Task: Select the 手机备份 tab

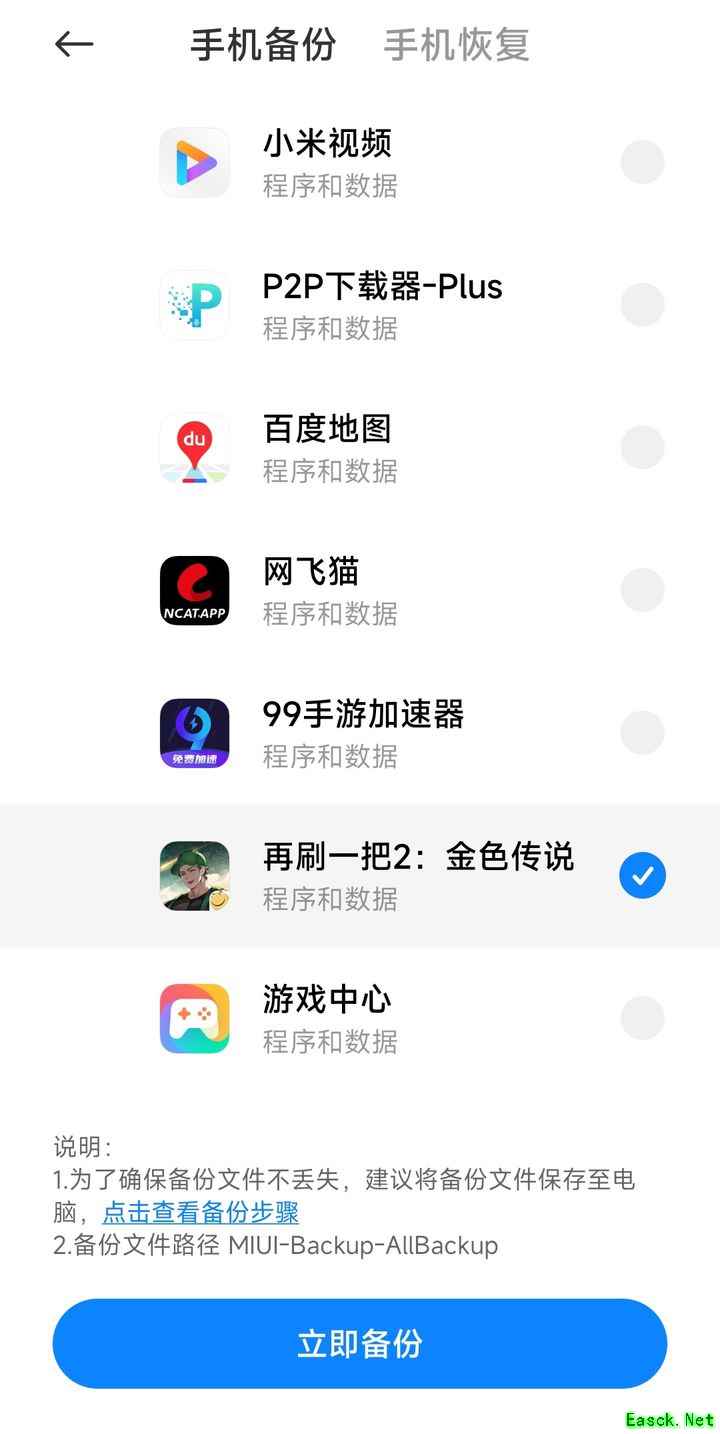Action: point(263,45)
